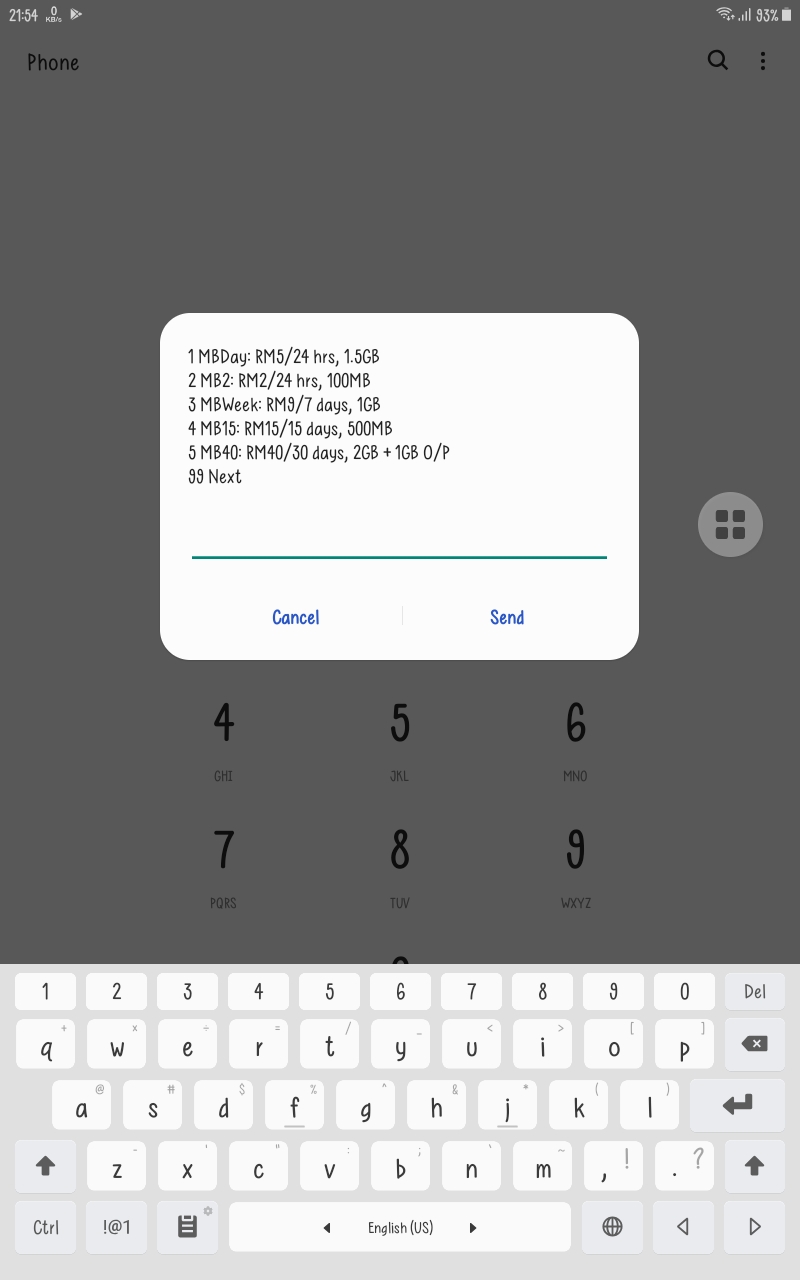The height and width of the screenshot is (1280, 800).
Task: Open the keyboard language globe key
Action: [x=612, y=1227]
